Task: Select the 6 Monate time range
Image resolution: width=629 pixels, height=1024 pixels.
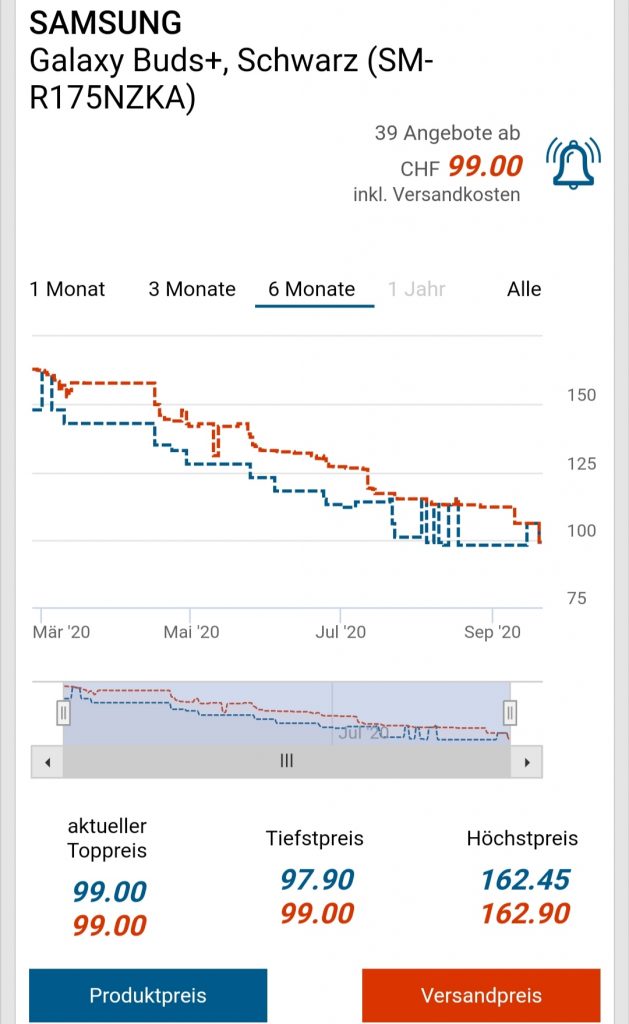Action: coord(312,289)
